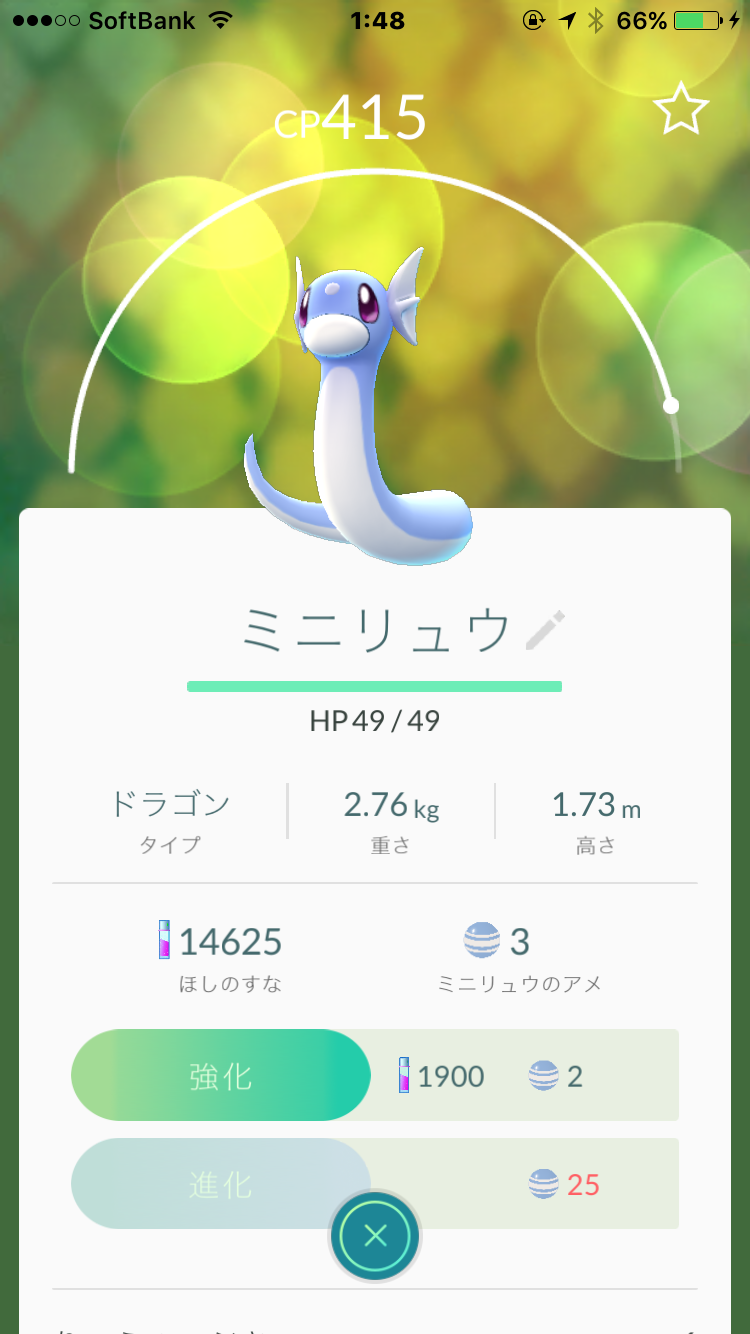Image resolution: width=750 pixels, height=1334 pixels.
Task: Tap the 進化 evolve button
Action: tap(221, 1184)
